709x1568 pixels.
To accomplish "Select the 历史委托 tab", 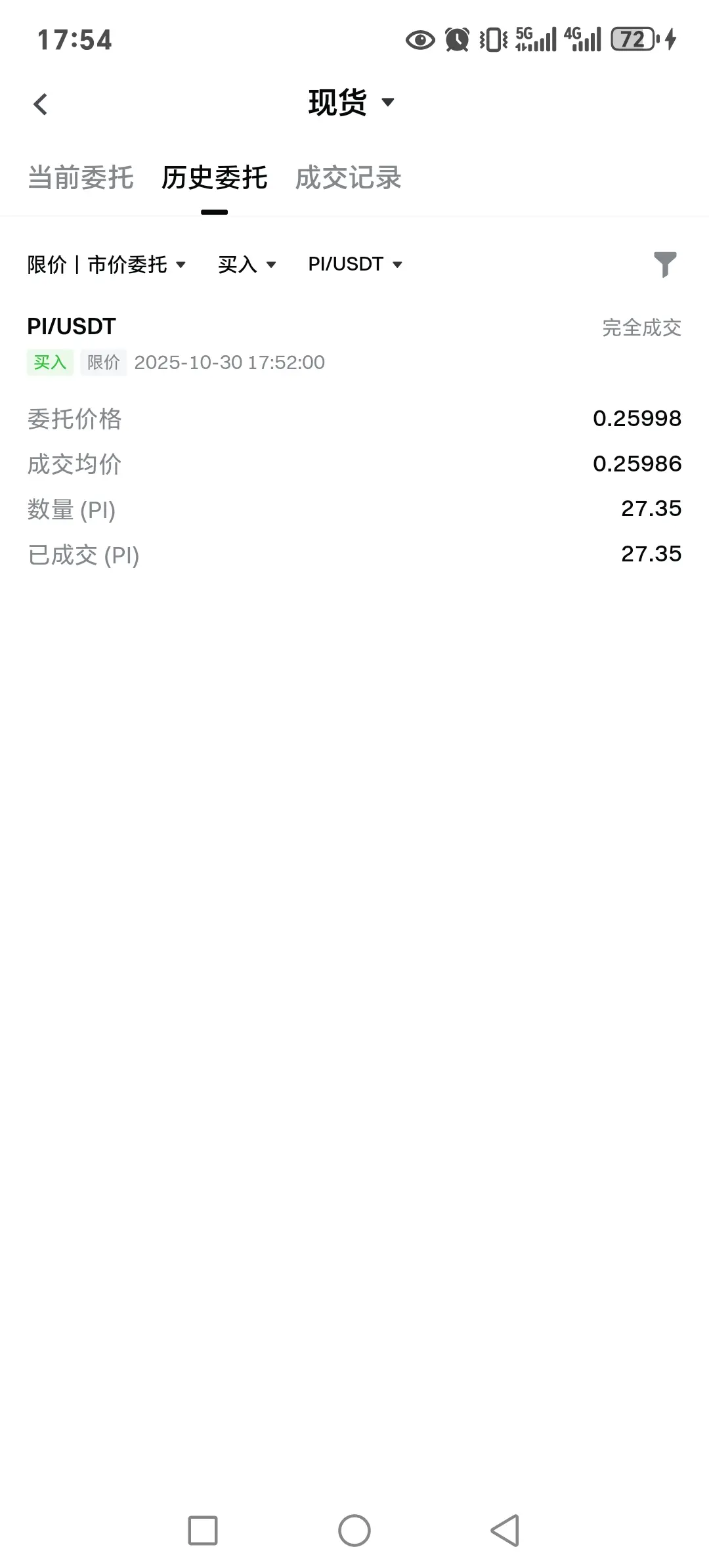I will 215,178.
